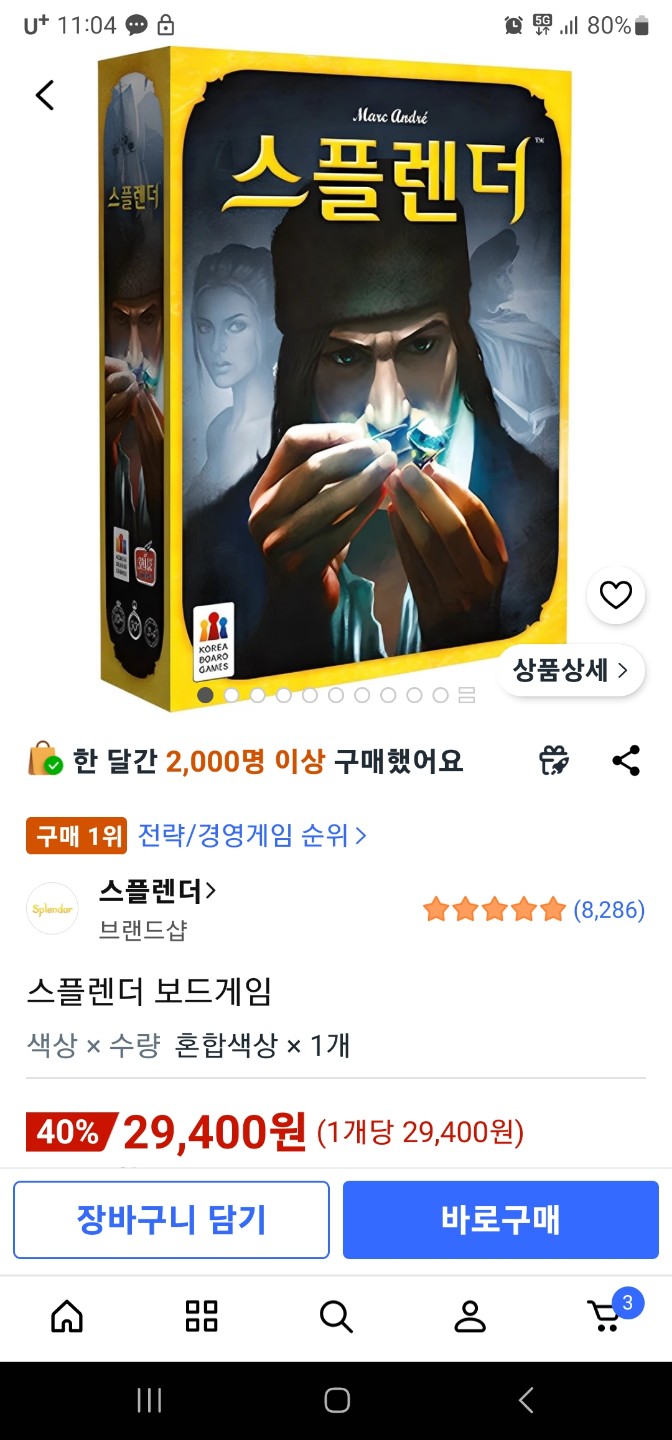Go back using the top-left arrow
The width and height of the screenshot is (672, 1440).
[x=44, y=95]
